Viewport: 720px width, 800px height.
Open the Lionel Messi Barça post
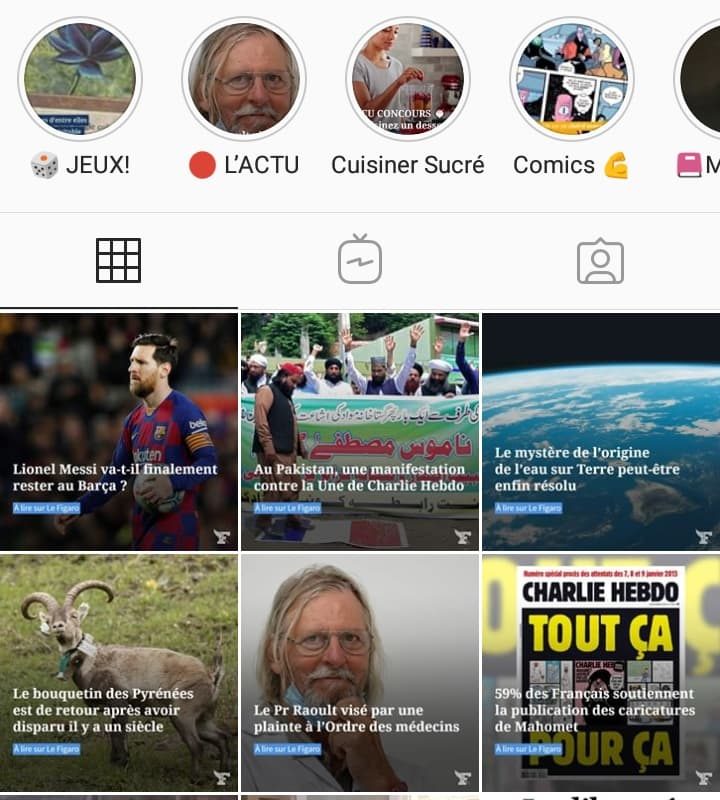[118, 432]
